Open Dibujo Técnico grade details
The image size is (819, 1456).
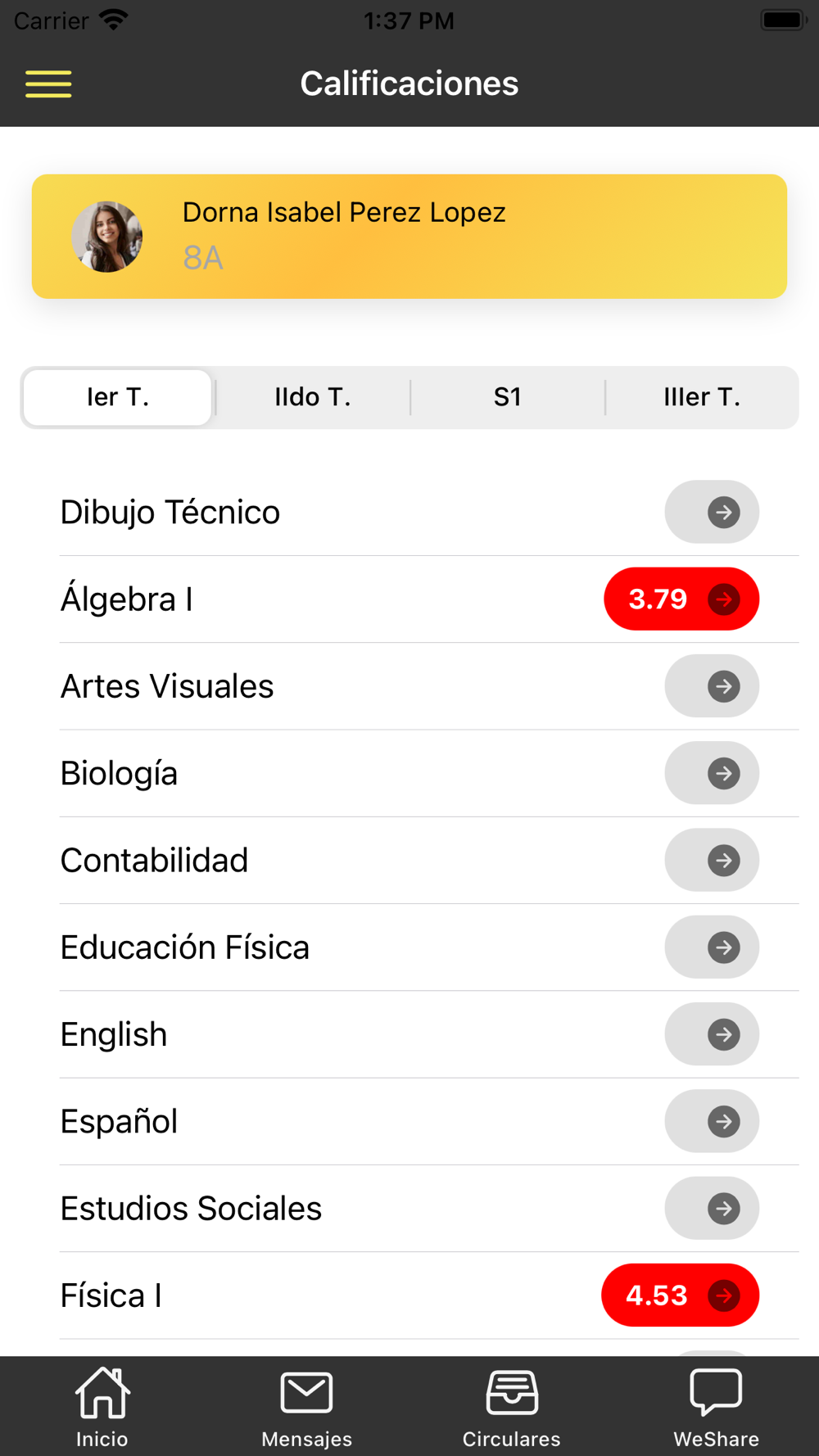click(712, 512)
